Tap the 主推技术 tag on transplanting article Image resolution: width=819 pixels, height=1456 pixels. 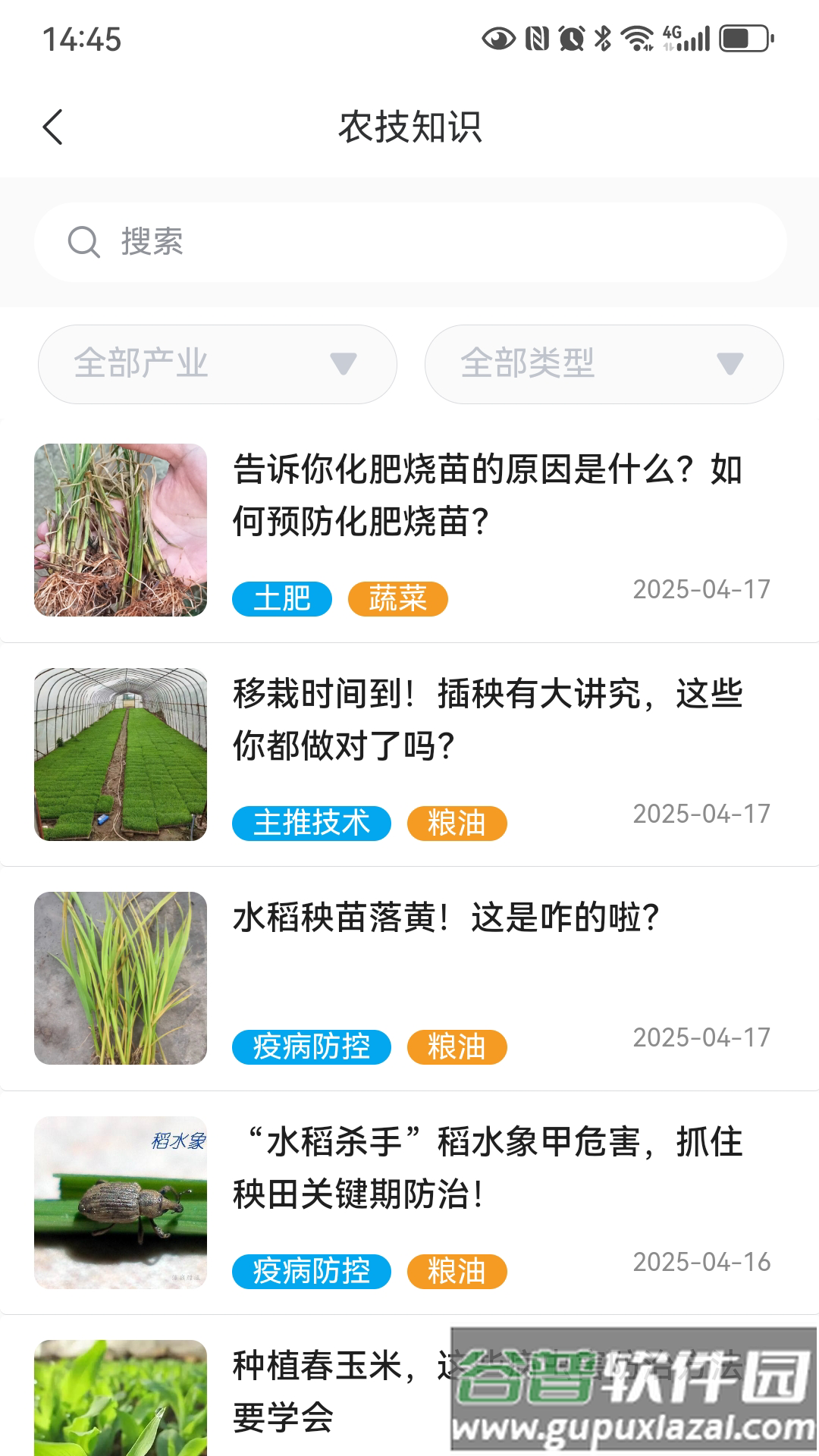311,822
